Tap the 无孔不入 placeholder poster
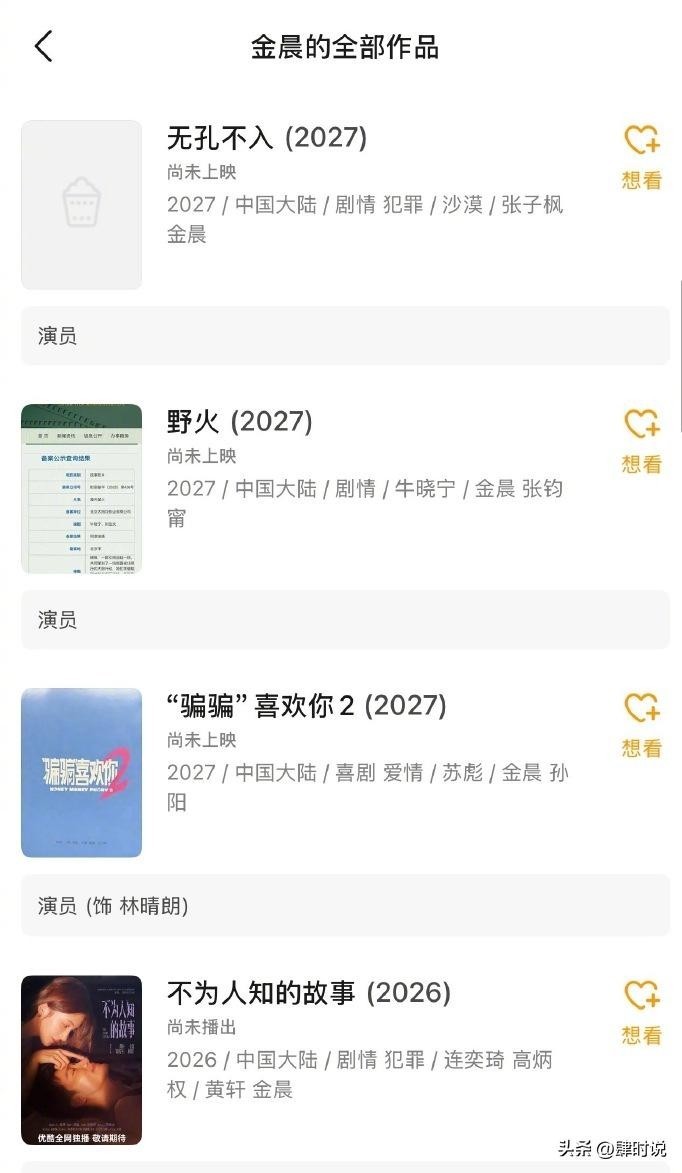The width and height of the screenshot is (682, 1173). (81, 204)
